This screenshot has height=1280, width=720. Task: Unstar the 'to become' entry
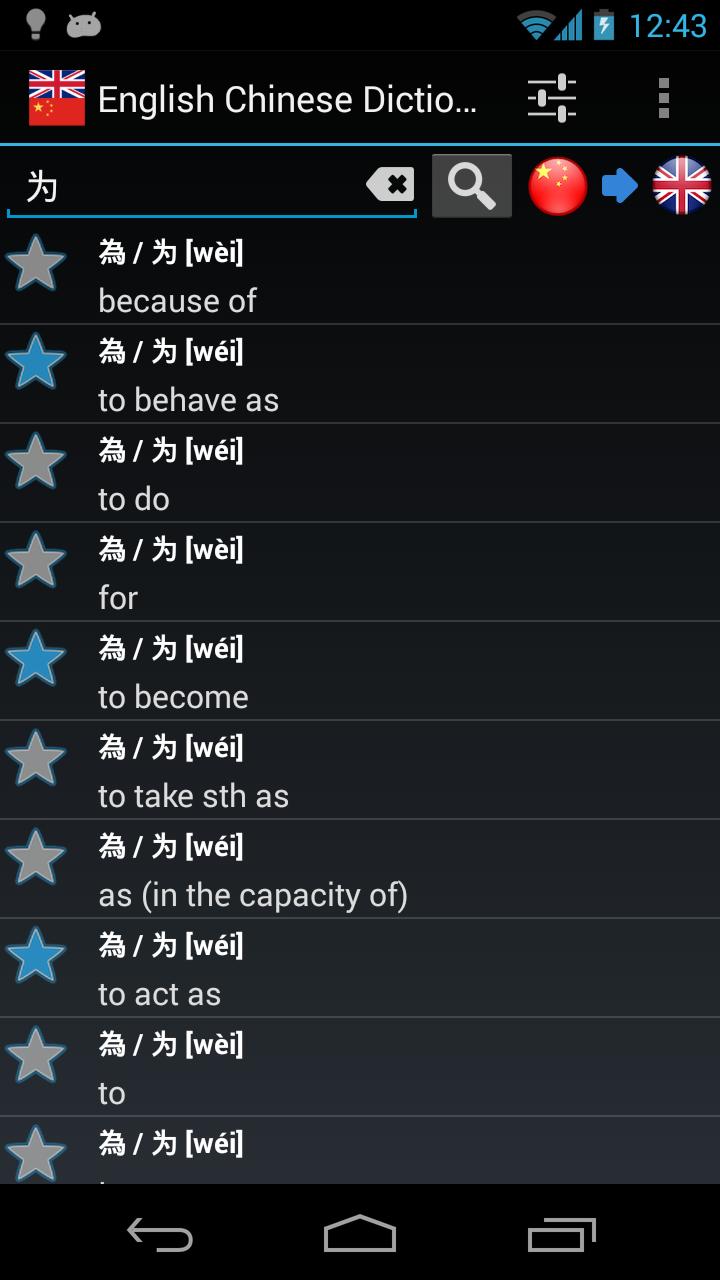point(36,659)
